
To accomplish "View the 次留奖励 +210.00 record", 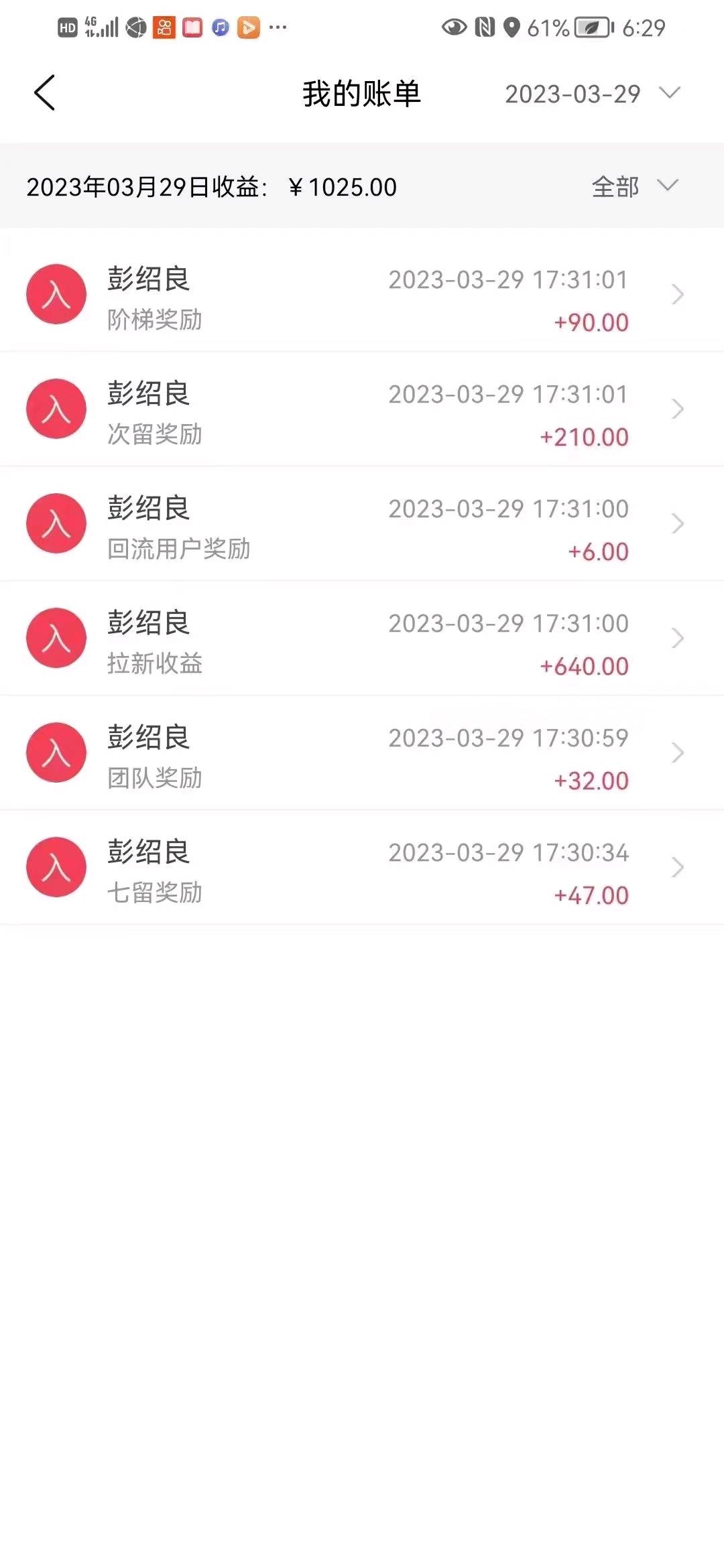I will pyautogui.click(x=362, y=409).
